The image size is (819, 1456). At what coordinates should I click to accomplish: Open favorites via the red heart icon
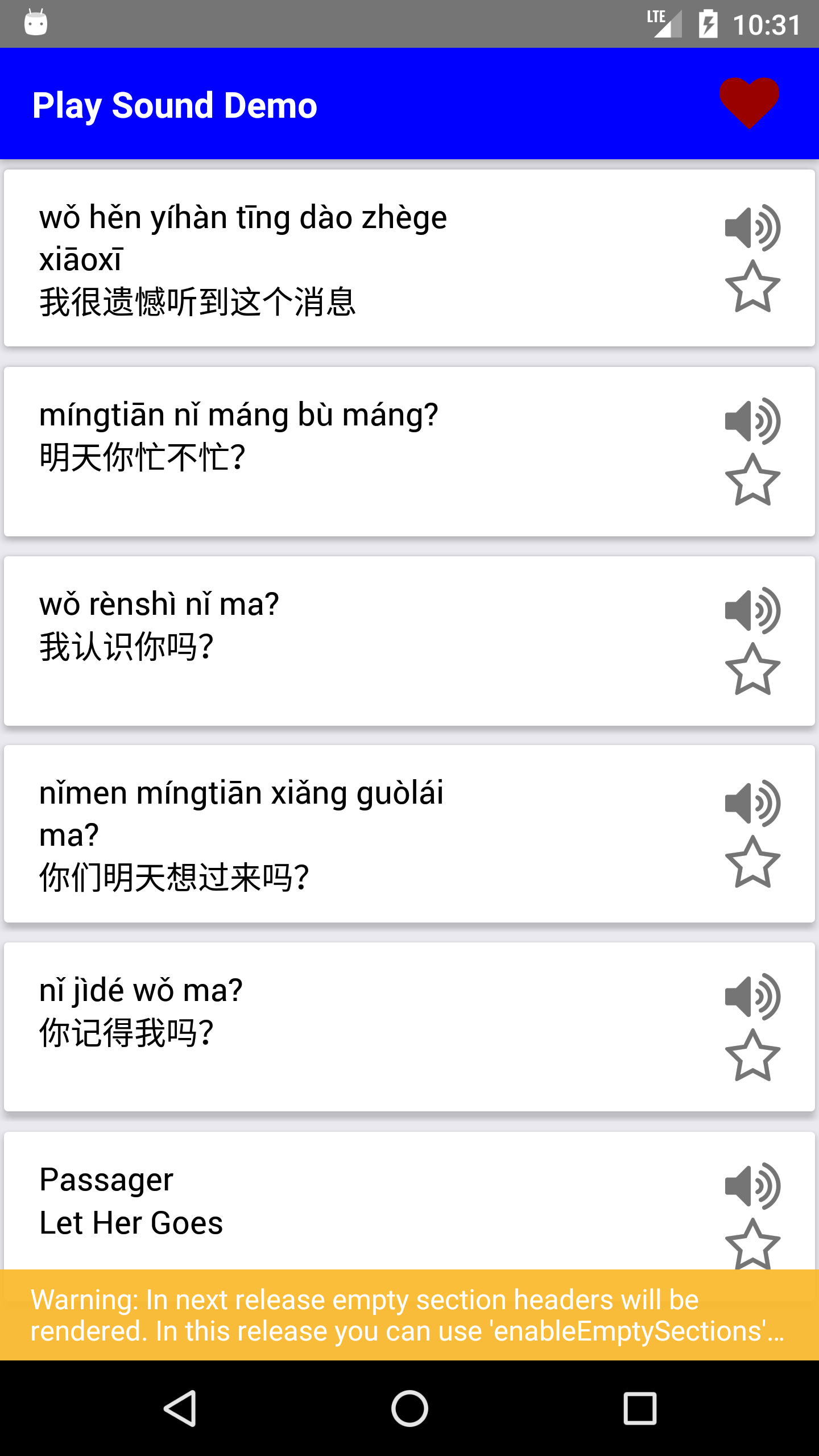click(748, 102)
